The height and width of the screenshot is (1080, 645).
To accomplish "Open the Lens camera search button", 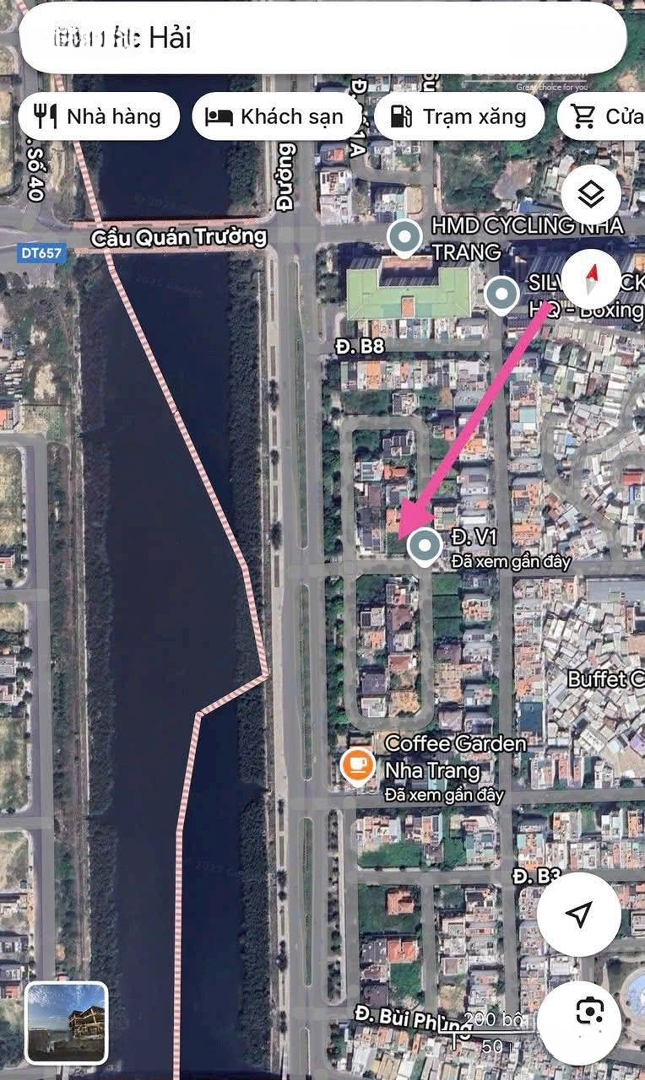I will coord(591,1011).
